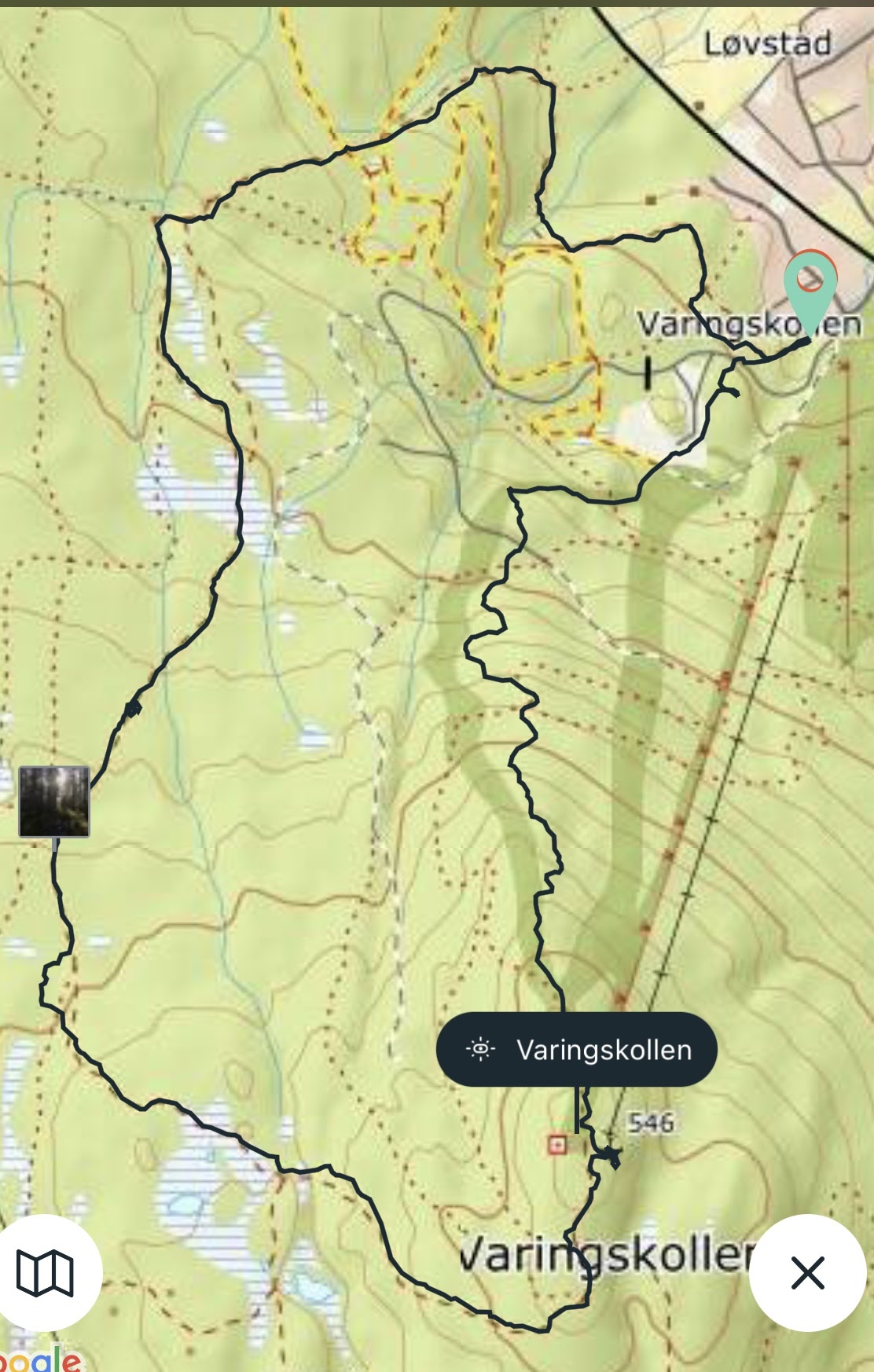Open the map layers button
The height and width of the screenshot is (1372, 874).
pyautogui.click(x=45, y=1272)
